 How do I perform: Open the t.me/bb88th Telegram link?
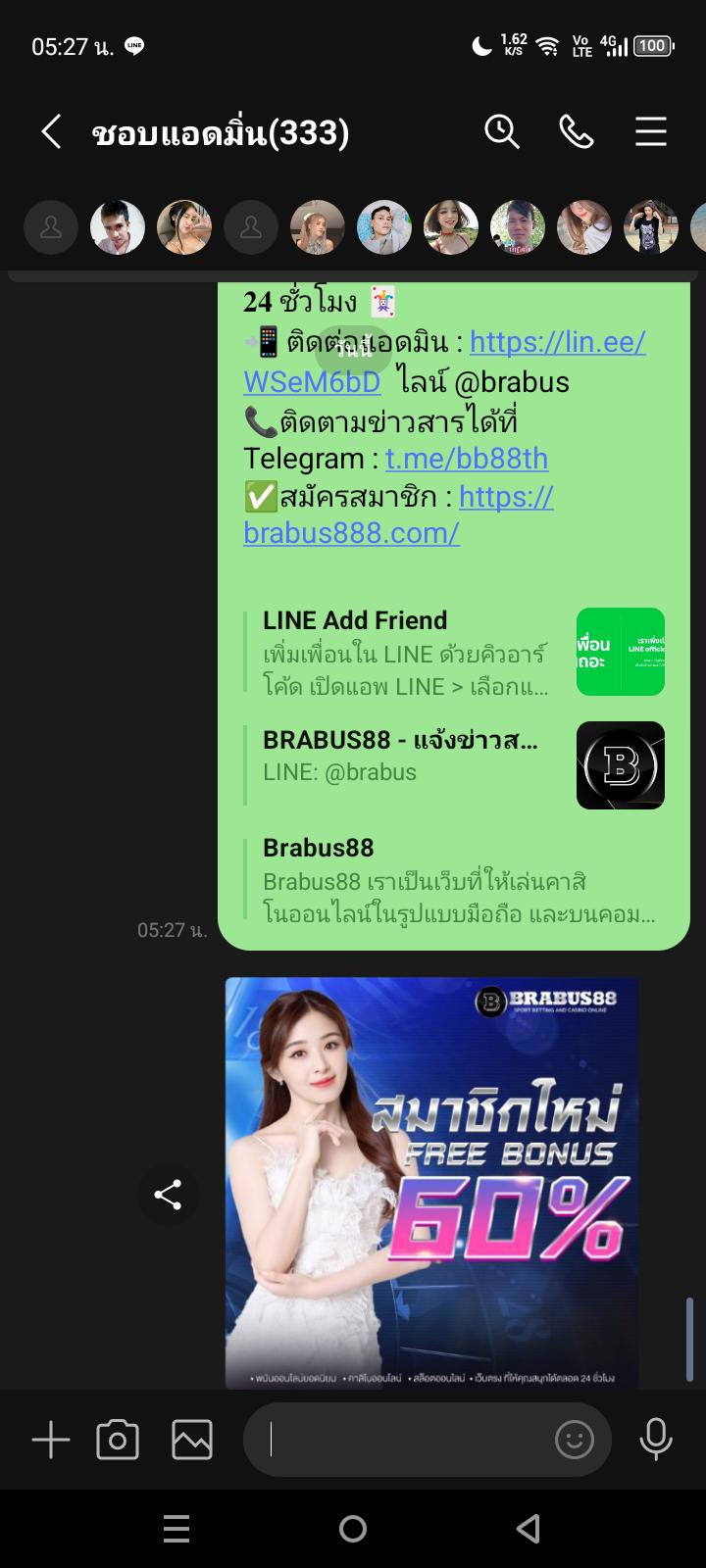click(467, 459)
